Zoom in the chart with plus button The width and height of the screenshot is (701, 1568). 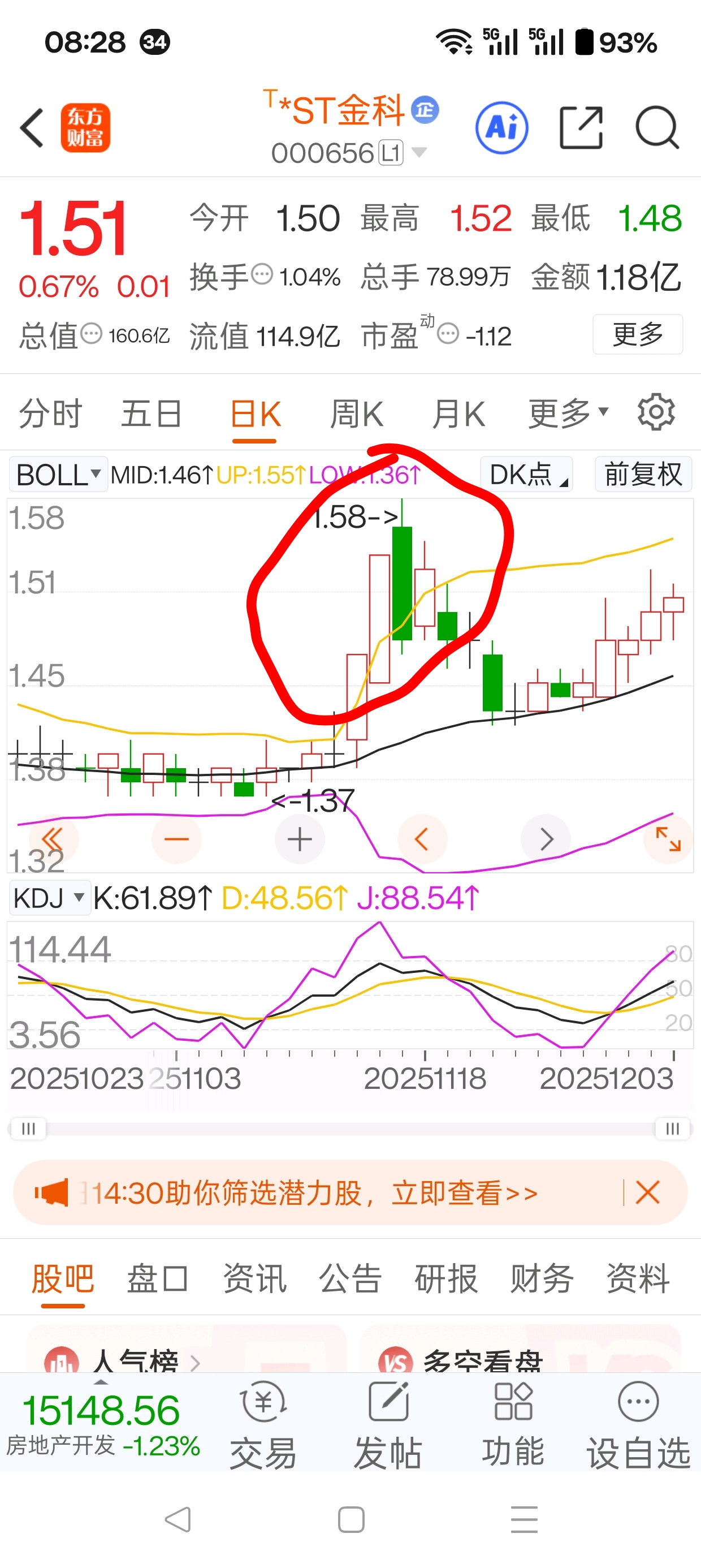[300, 839]
